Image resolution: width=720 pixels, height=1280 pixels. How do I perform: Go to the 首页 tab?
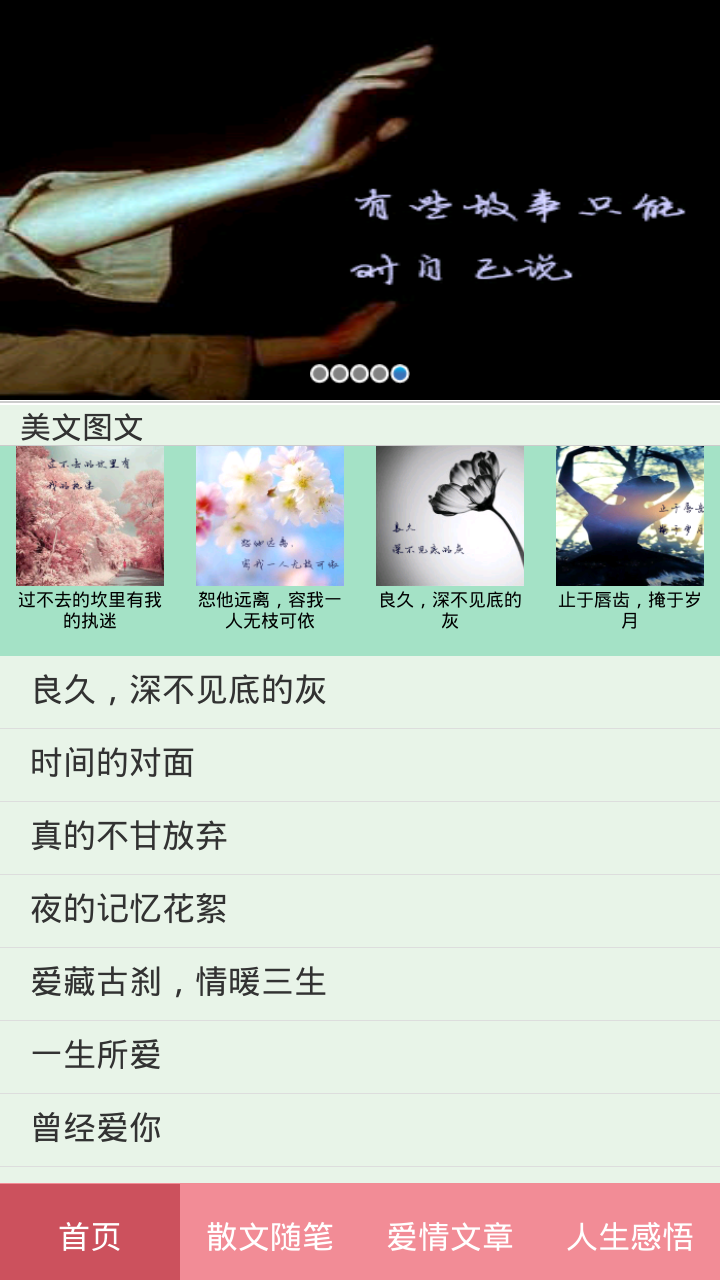(x=90, y=1236)
